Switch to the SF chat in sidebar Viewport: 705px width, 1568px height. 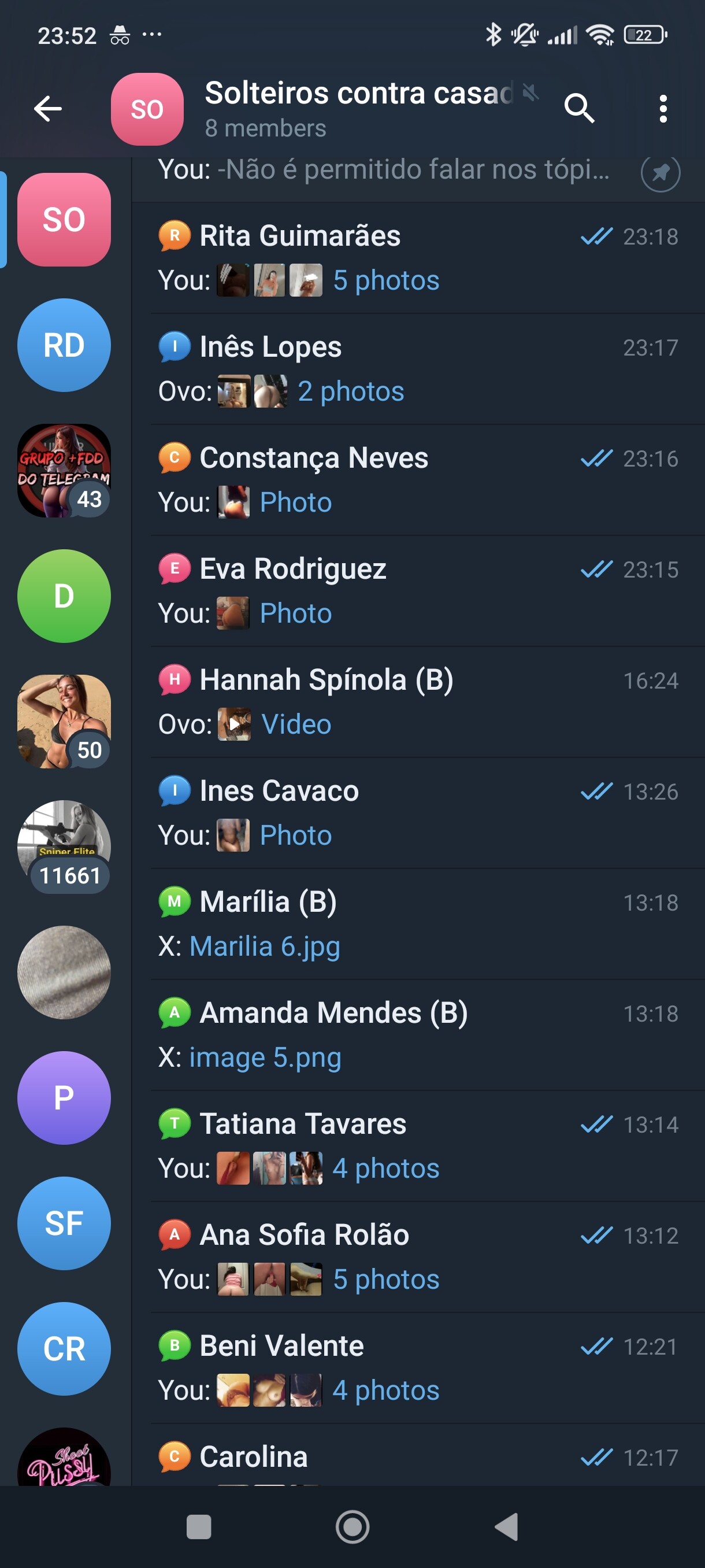64,1223
